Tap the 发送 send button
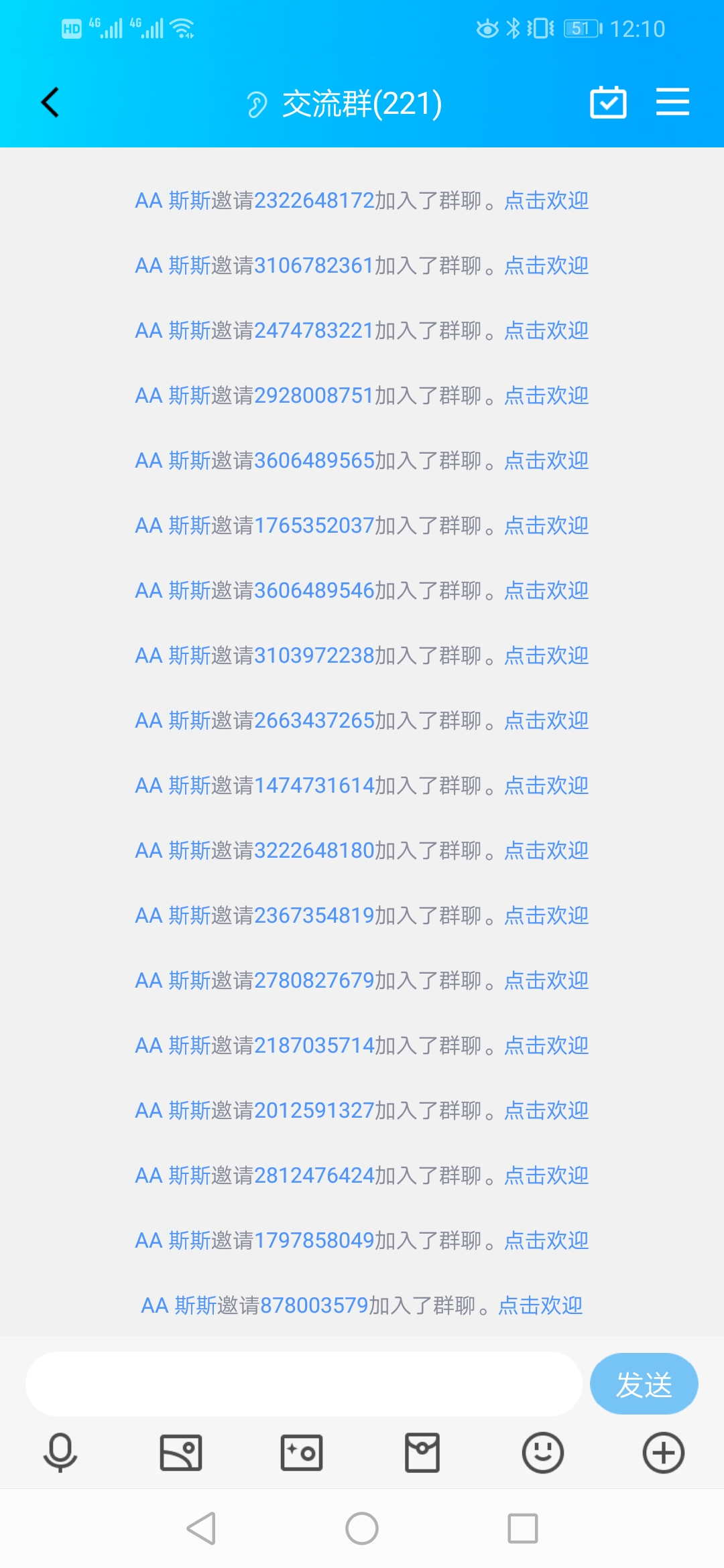Screen dimensions: 724x1568 (644, 1384)
